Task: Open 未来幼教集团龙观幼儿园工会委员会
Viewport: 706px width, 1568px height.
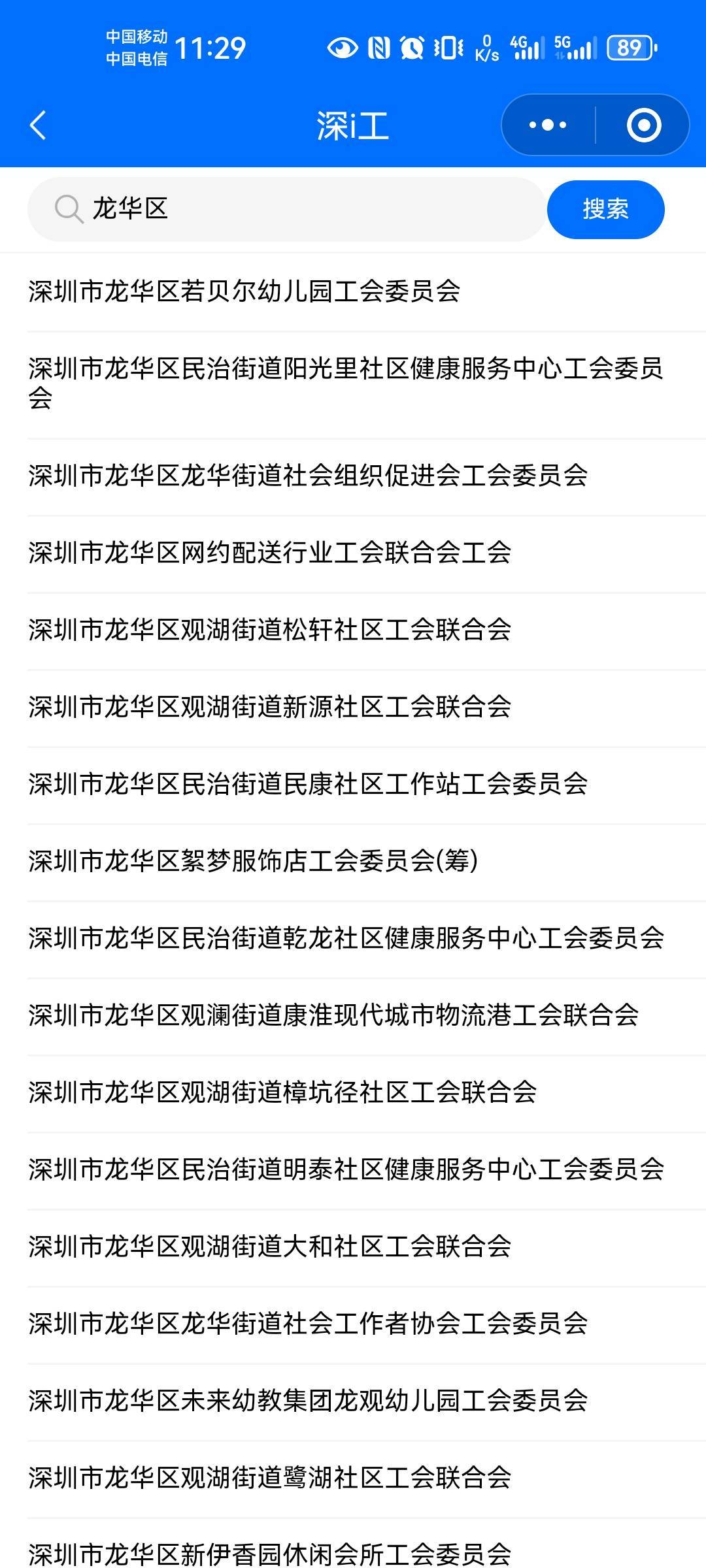Action: pos(353,1401)
